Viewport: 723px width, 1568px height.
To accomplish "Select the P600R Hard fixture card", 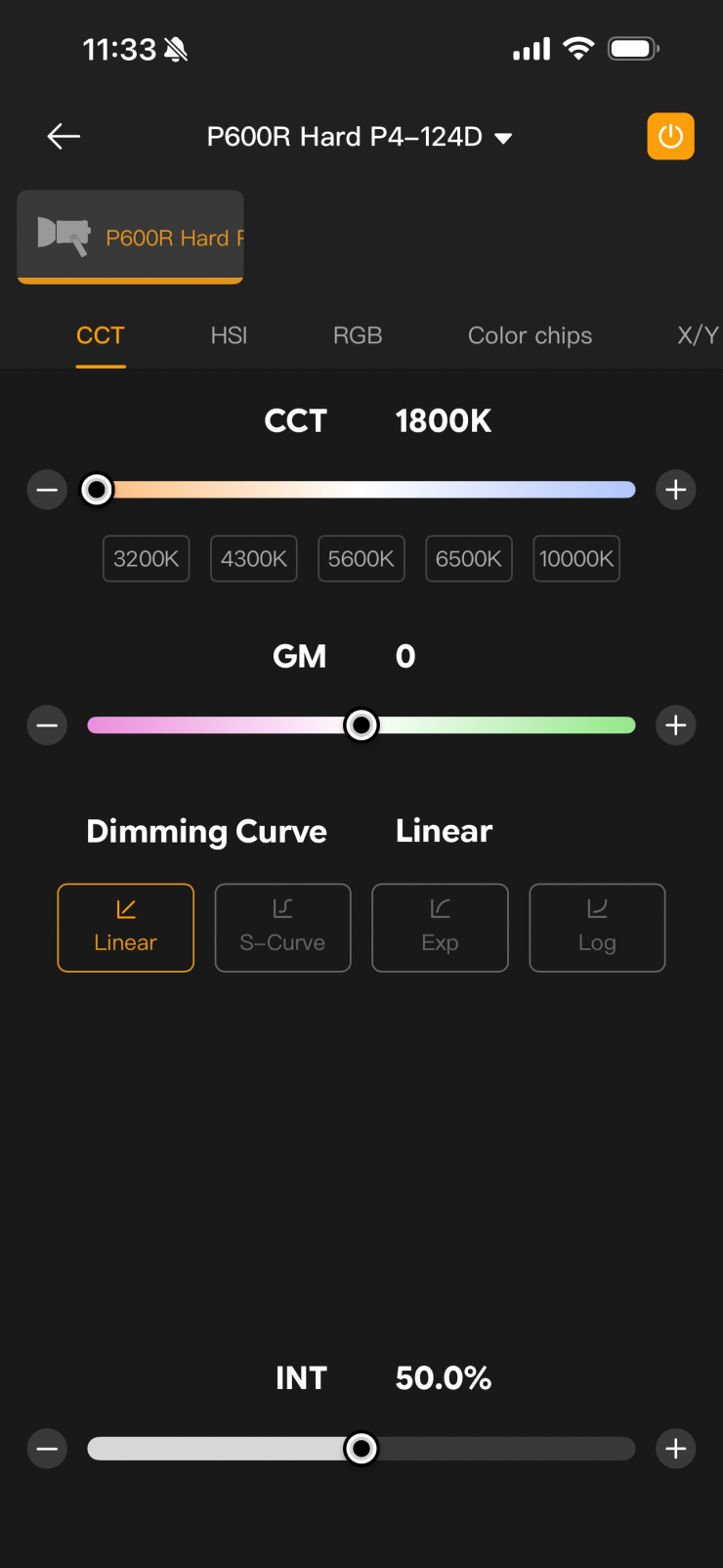I will tap(130, 237).
